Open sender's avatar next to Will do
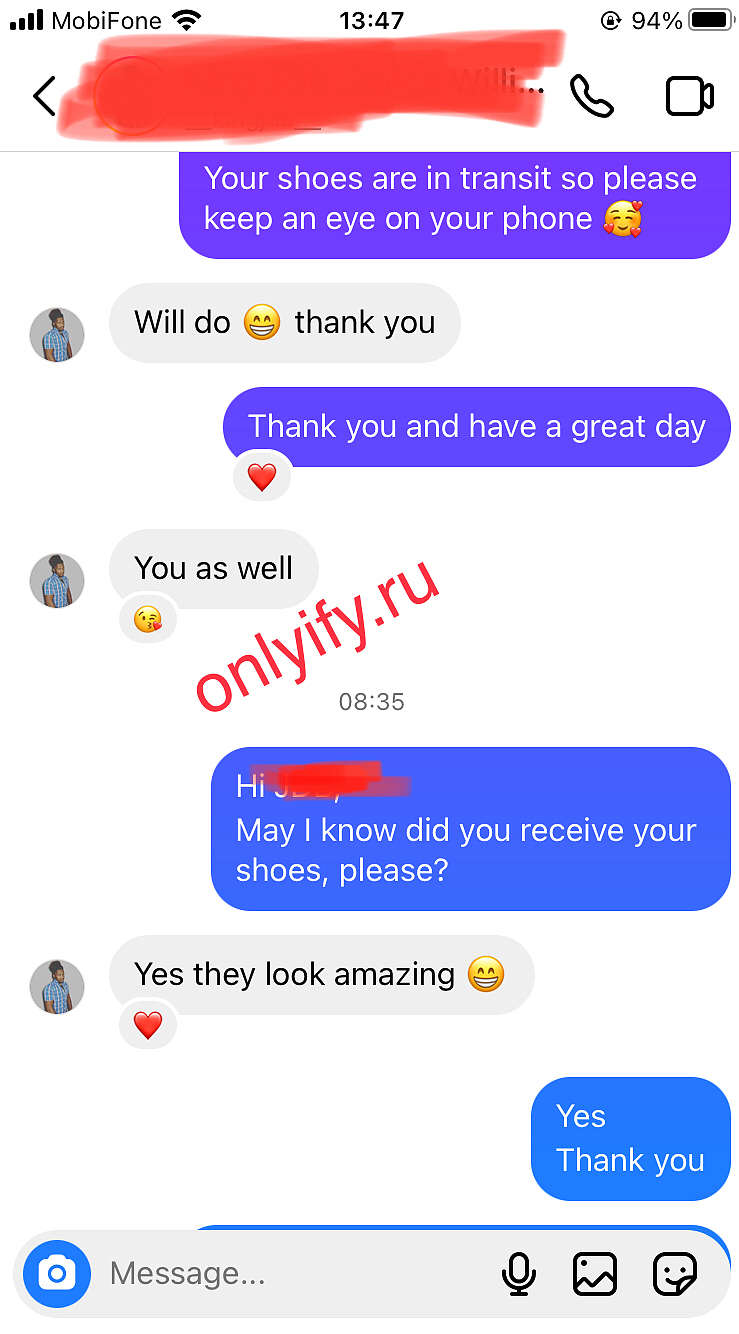Image resolution: width=739 pixels, height=1334 pixels. (57, 334)
